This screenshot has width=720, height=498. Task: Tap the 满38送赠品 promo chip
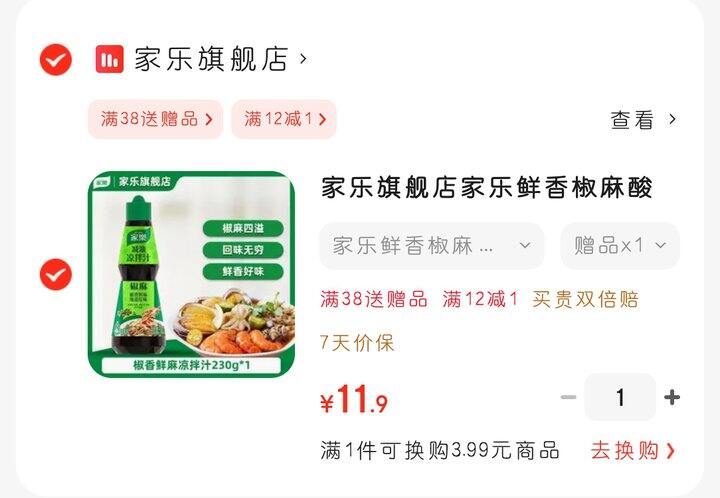pos(155,119)
